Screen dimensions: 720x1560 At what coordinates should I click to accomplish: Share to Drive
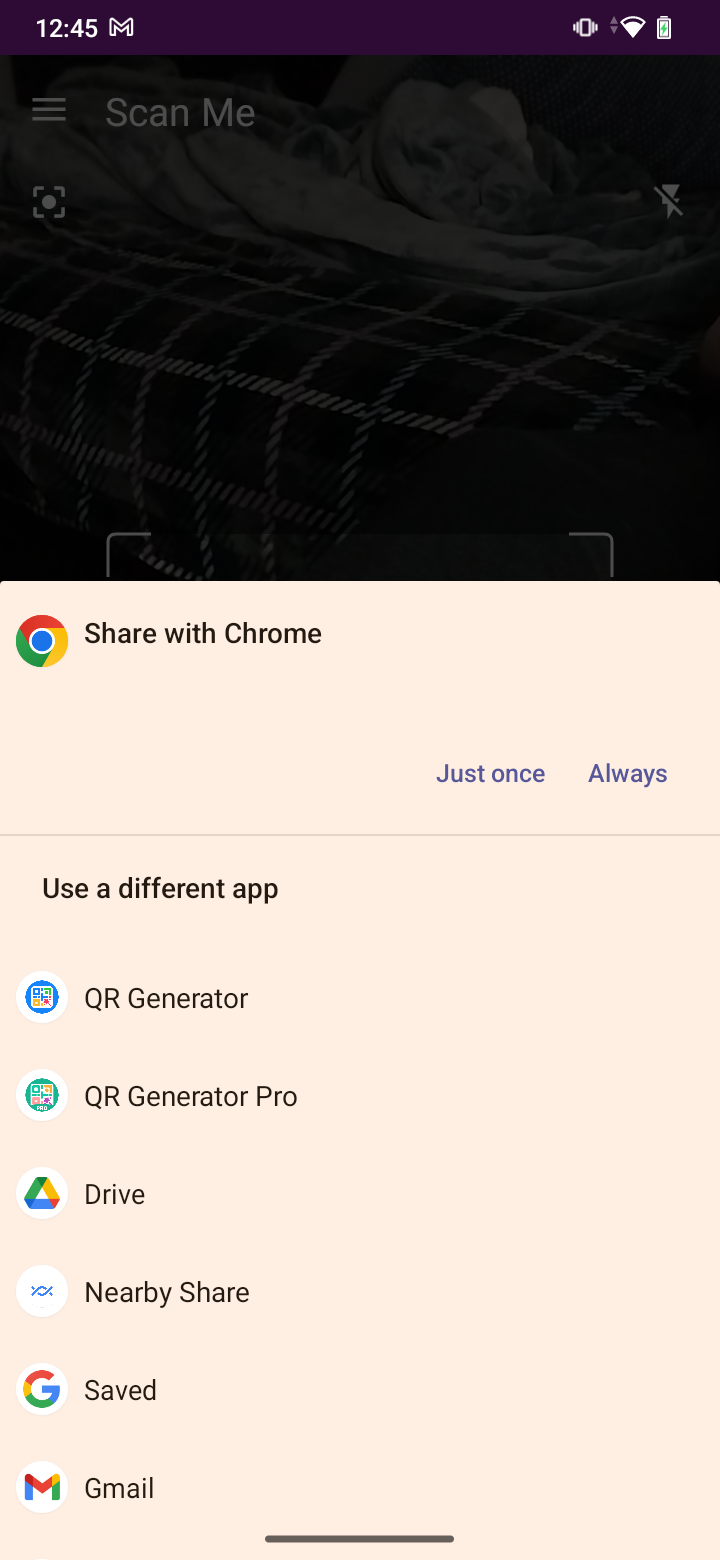pos(114,1194)
